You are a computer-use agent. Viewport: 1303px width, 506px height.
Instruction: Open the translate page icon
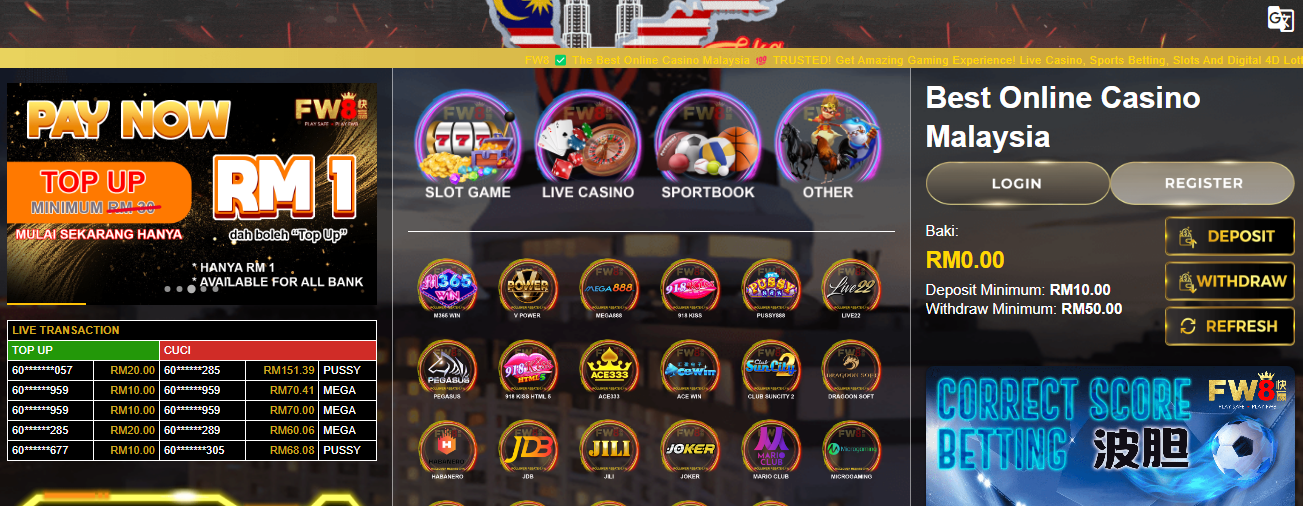(1281, 19)
